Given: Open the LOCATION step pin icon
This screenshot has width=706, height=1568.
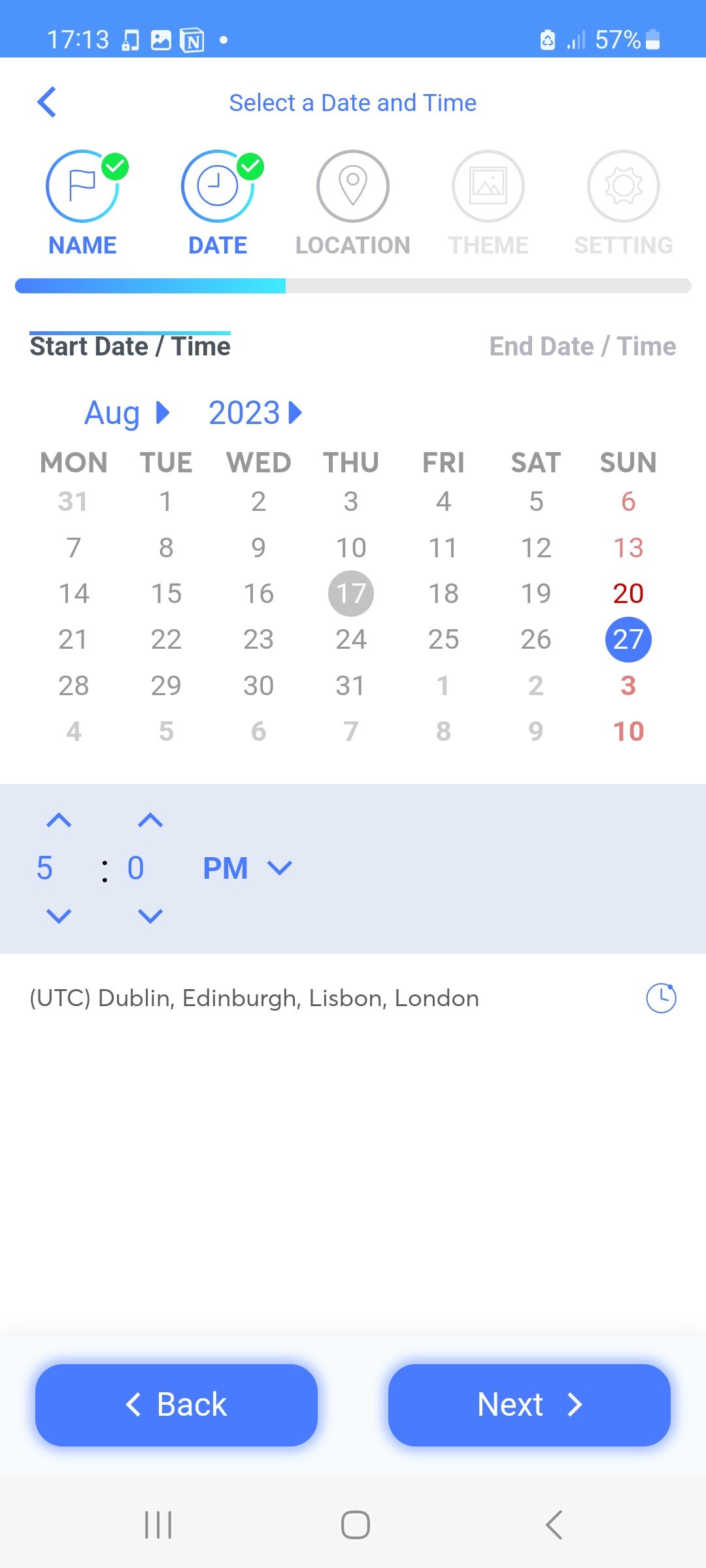Looking at the screenshot, I should (353, 186).
